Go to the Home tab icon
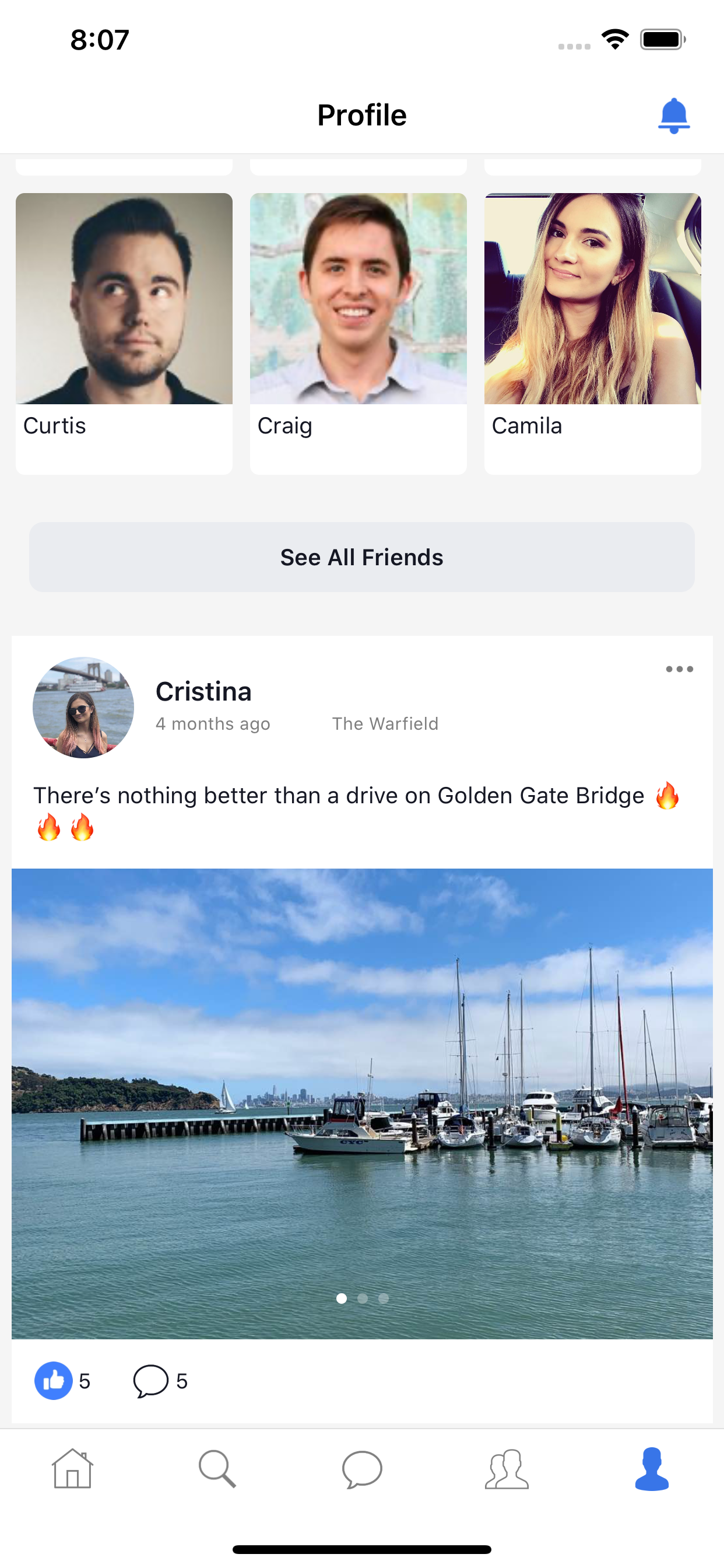The image size is (724, 1568). (x=72, y=1471)
